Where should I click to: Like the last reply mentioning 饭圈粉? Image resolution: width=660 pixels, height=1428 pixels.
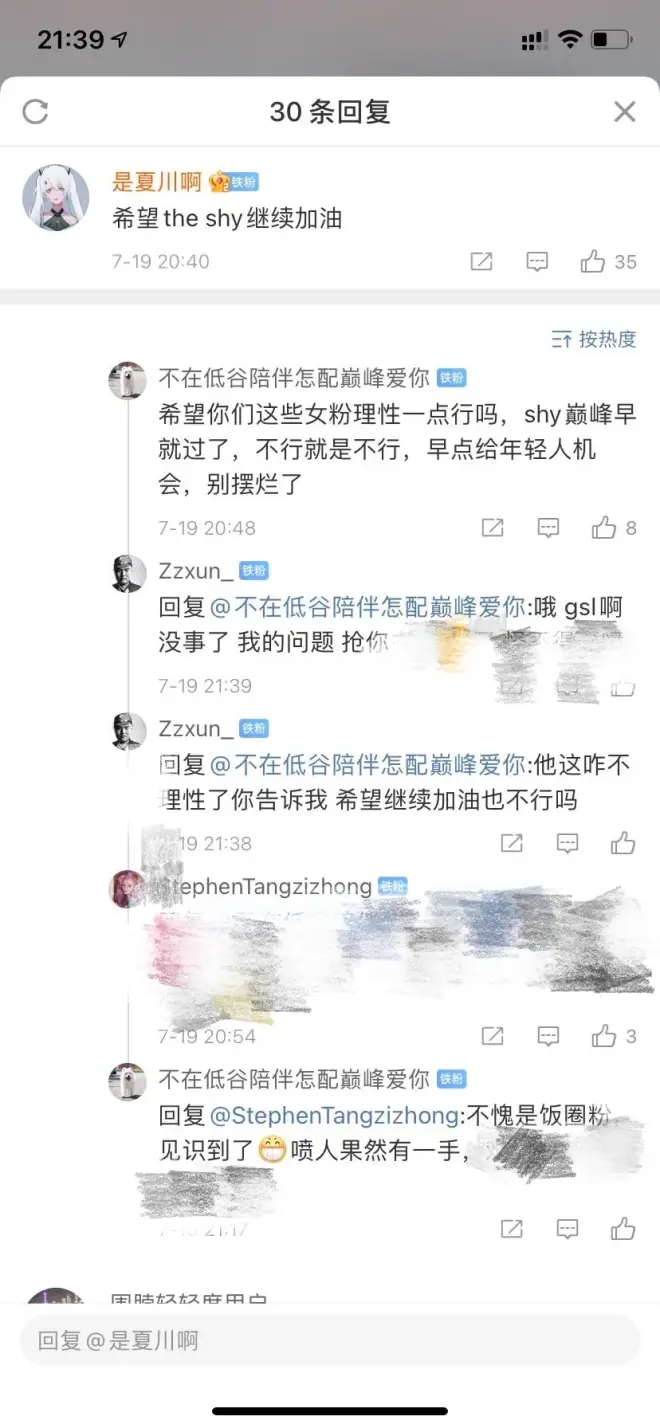(623, 1229)
